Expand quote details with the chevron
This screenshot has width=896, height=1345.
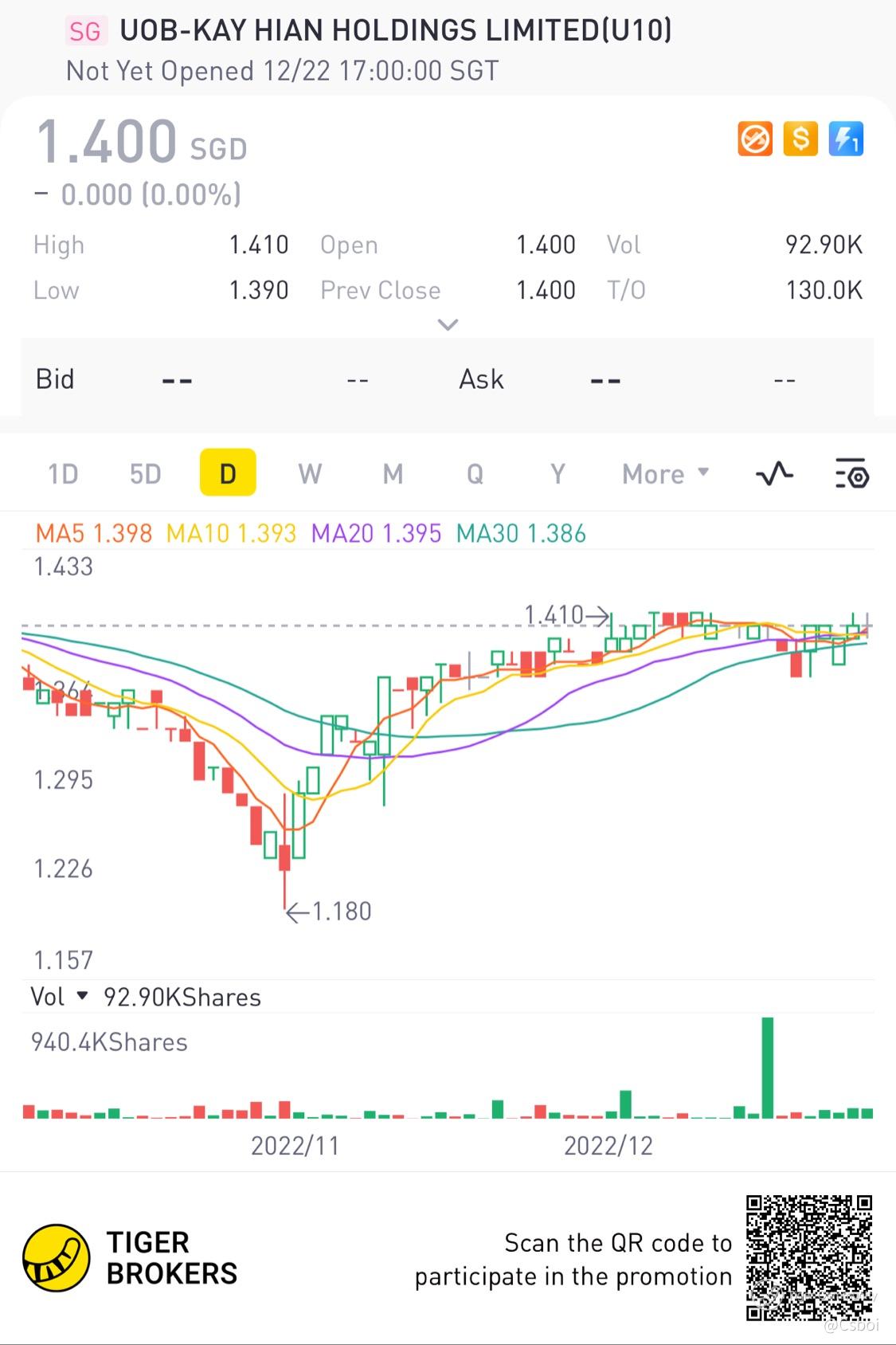[448, 324]
